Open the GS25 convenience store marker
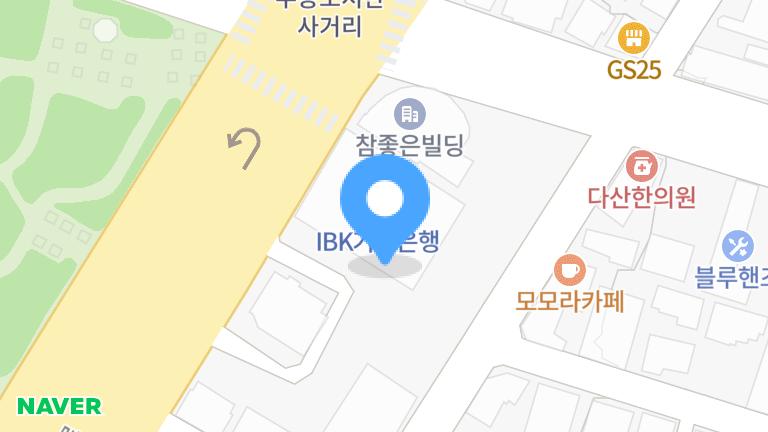Screen dimensions: 768x432 click(x=634, y=40)
